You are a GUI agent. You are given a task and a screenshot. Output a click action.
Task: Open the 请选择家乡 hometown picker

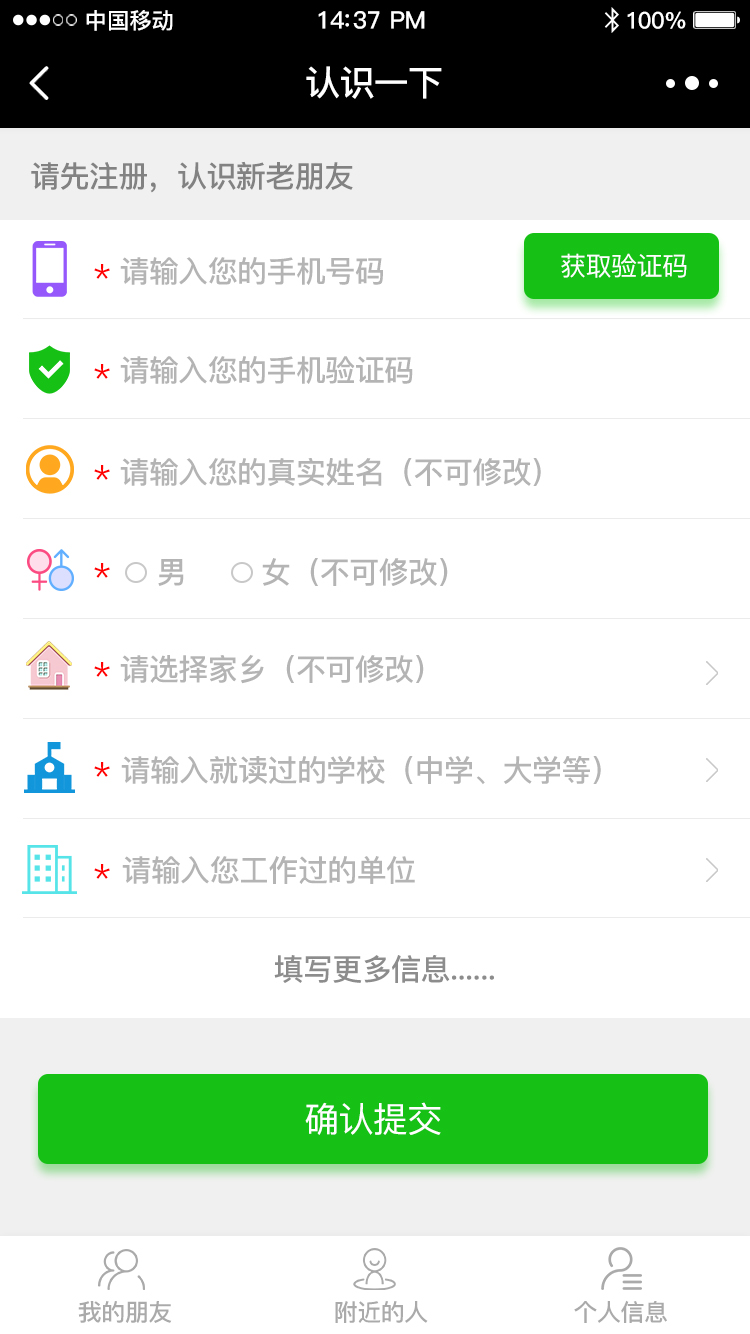point(386,669)
